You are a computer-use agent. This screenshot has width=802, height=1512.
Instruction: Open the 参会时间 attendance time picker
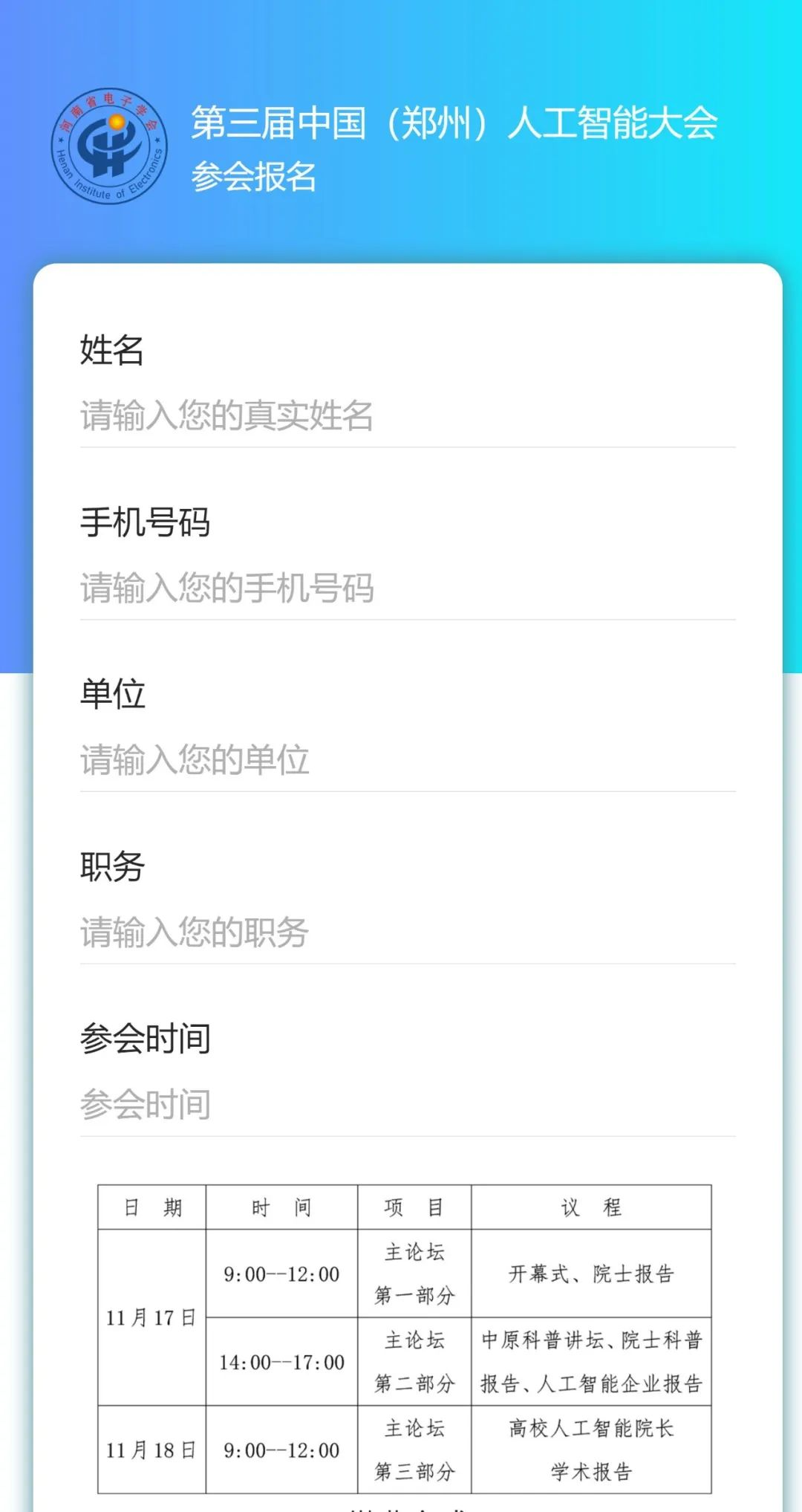click(407, 1105)
